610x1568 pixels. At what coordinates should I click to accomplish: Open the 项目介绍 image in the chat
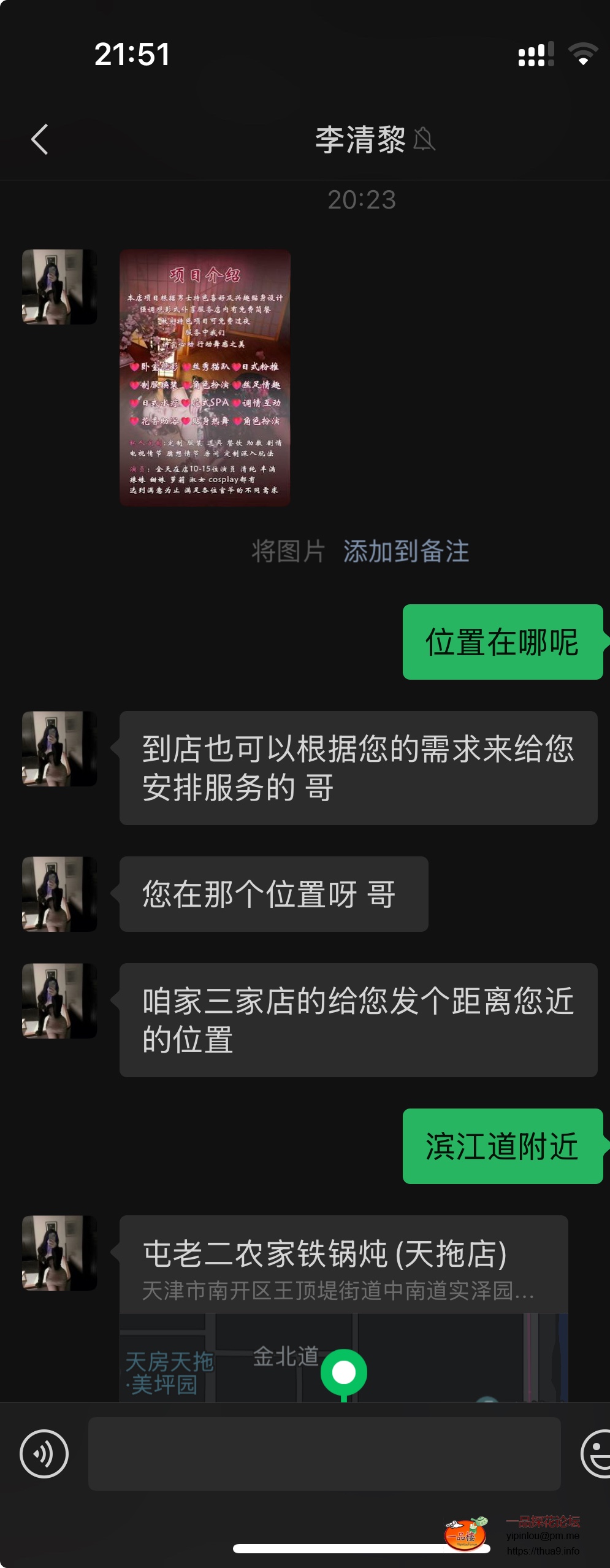205,377
